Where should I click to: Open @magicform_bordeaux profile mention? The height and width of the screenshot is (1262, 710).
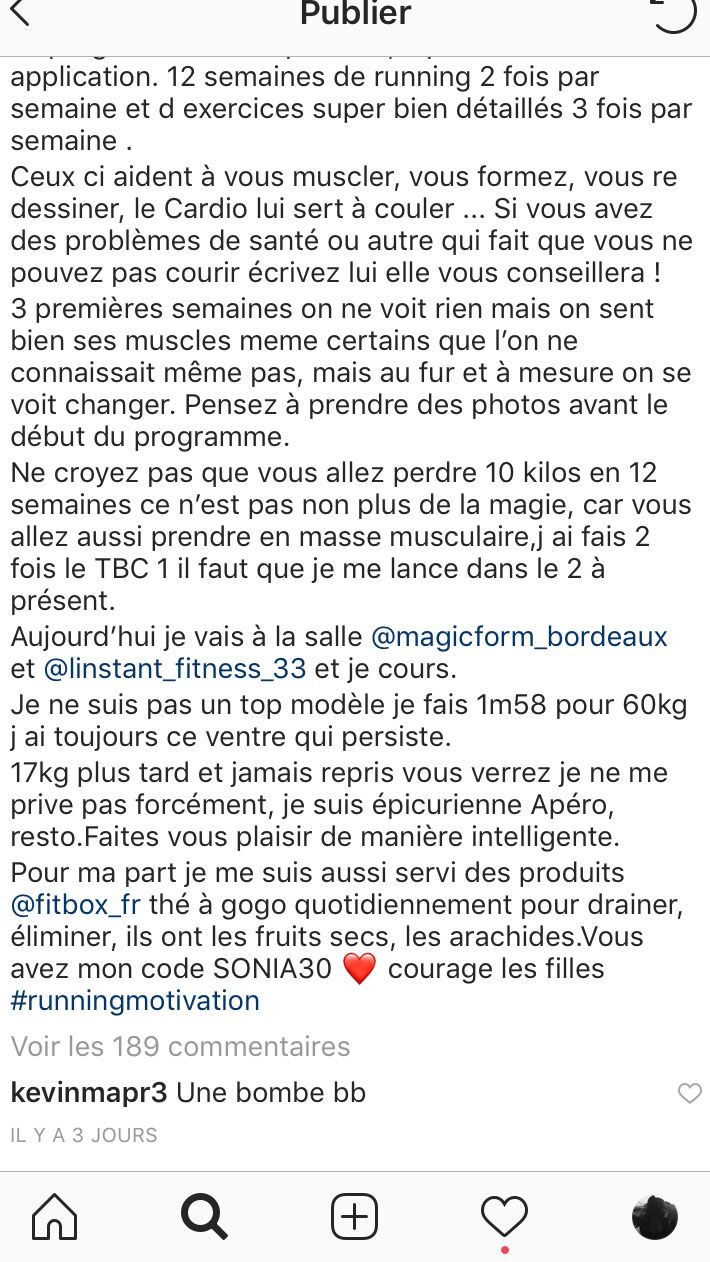tap(519, 636)
